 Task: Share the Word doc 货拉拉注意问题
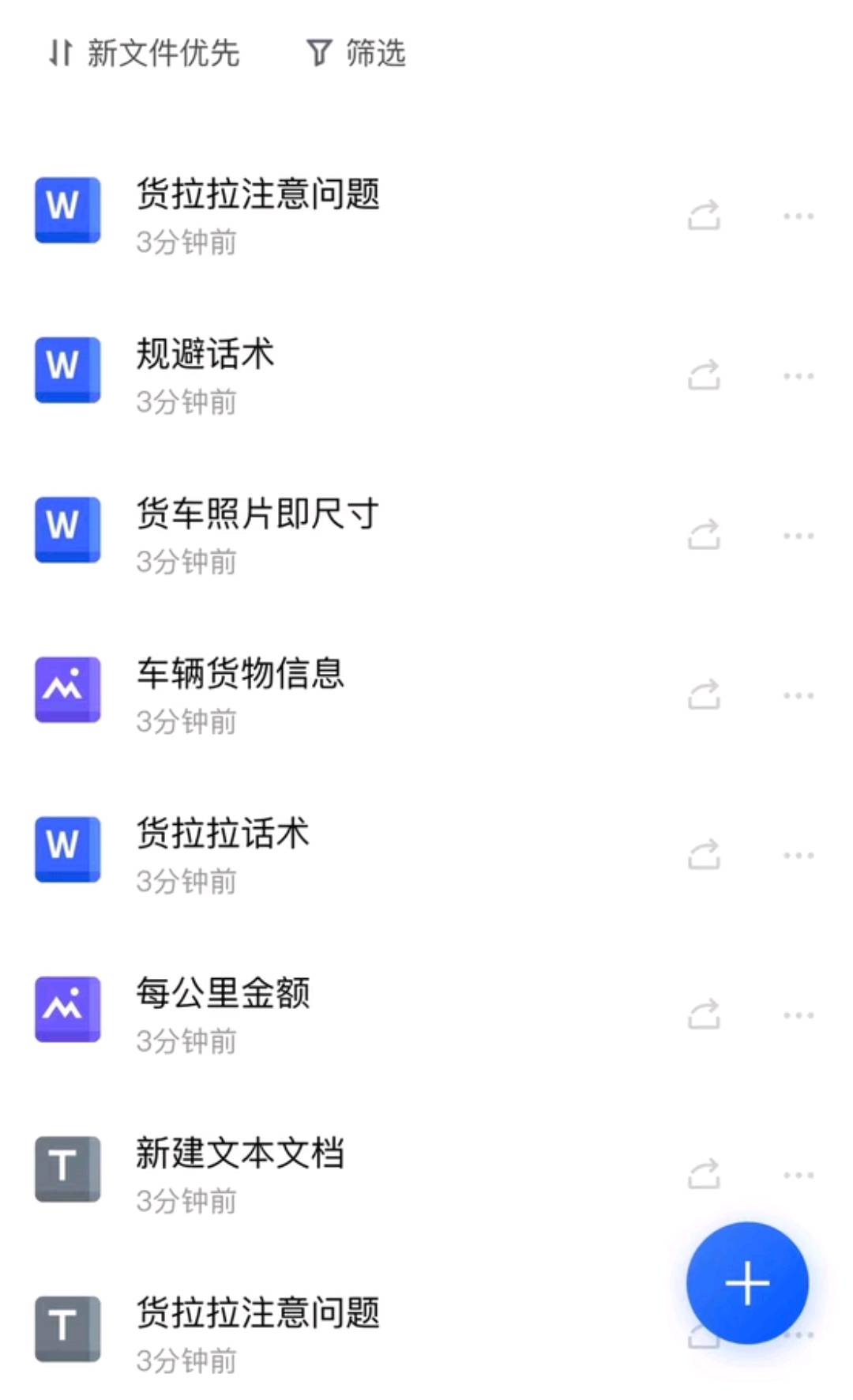(x=704, y=215)
